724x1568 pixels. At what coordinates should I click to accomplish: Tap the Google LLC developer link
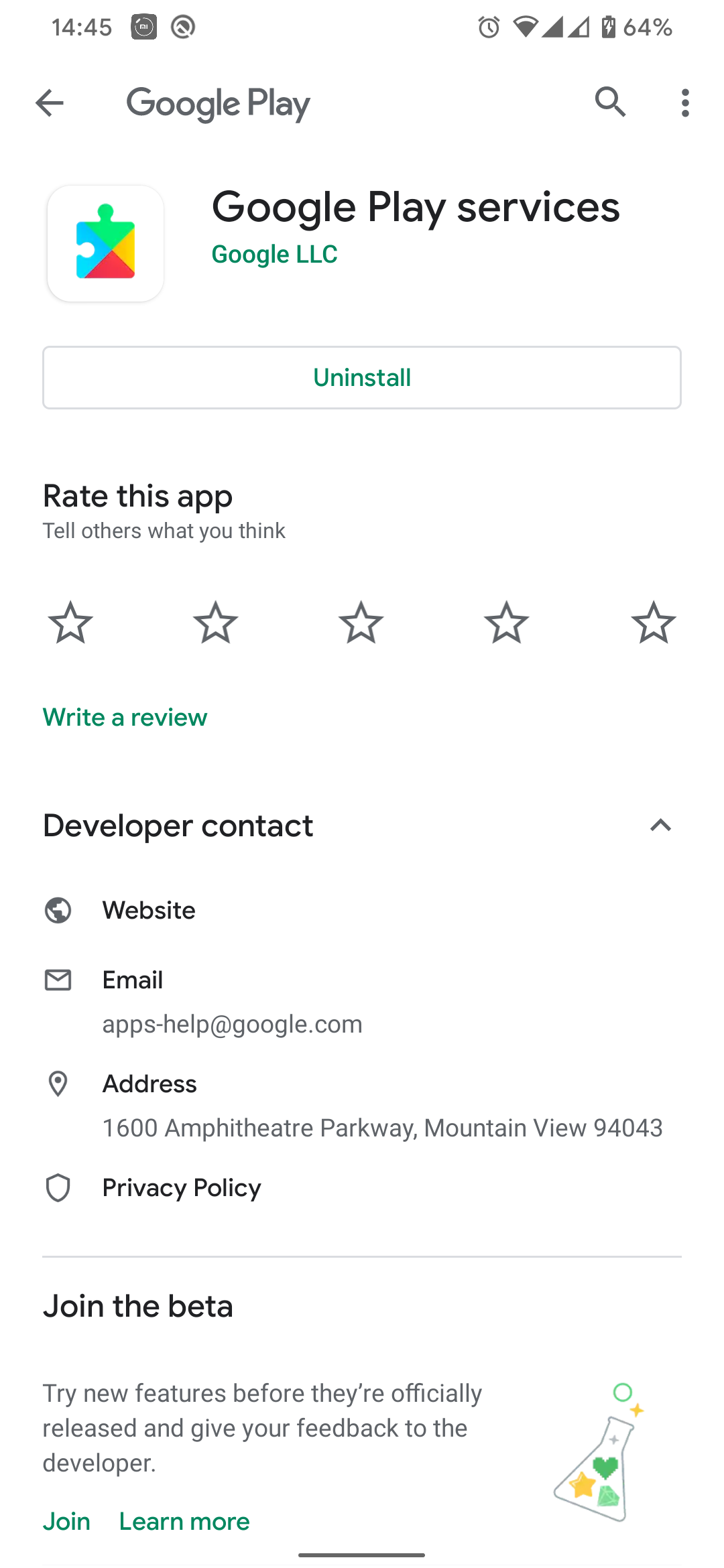[274, 254]
